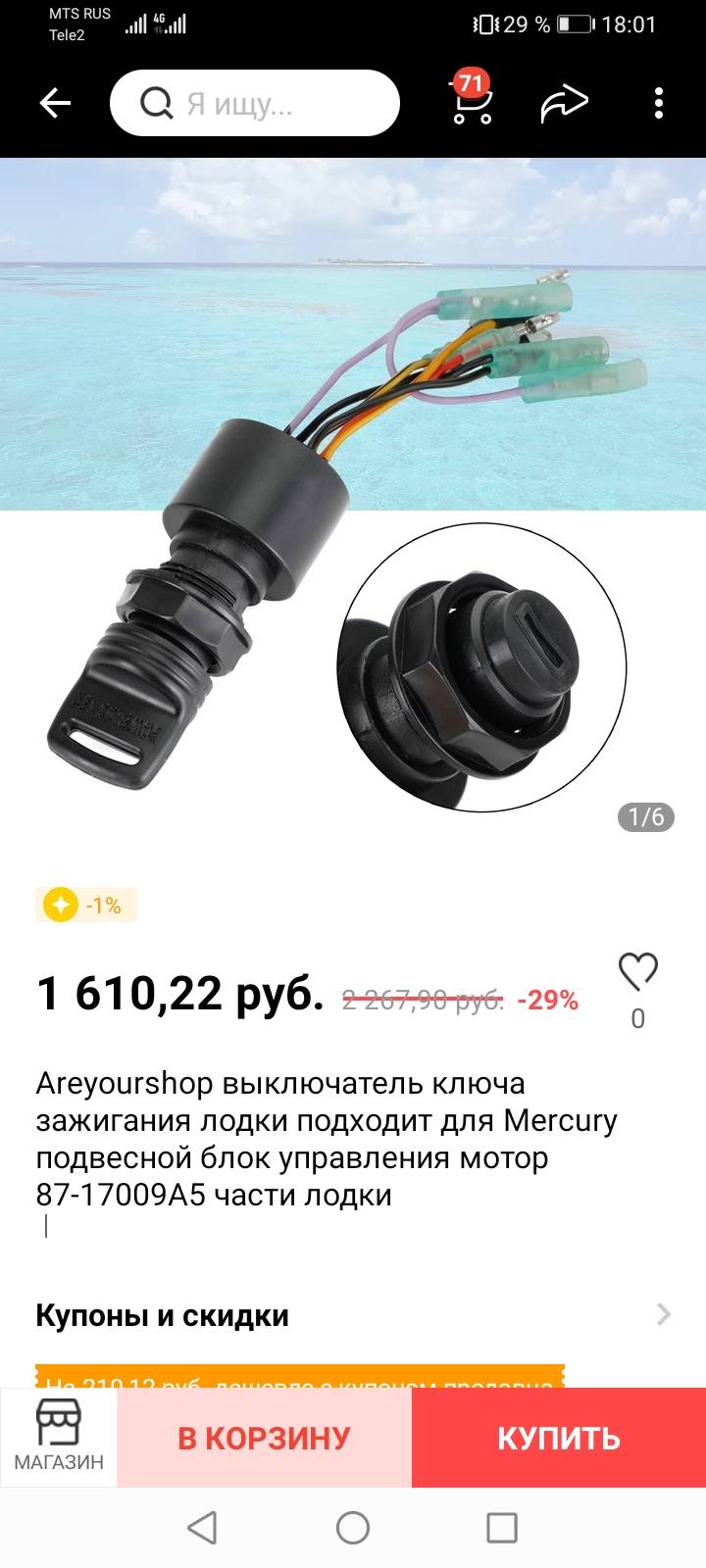The image size is (706, 1568).
Task: Add product to wishlist with heart
Action: (x=637, y=972)
